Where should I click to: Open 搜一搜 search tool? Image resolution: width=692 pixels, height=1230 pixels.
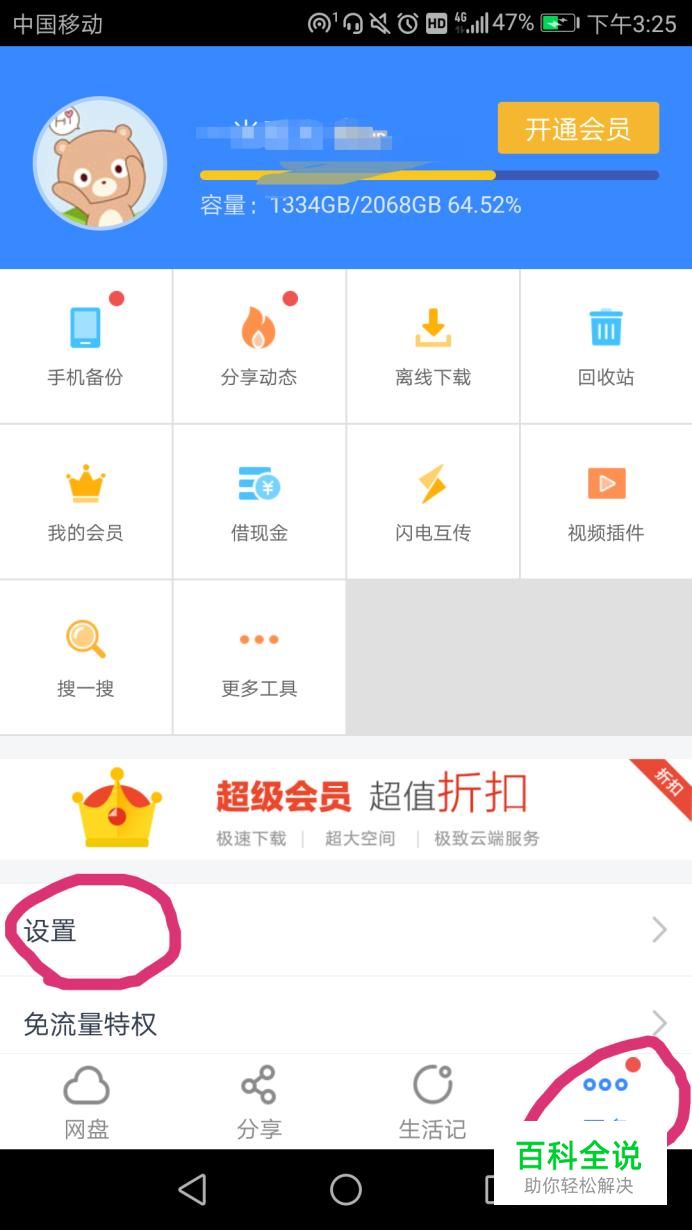coord(86,657)
